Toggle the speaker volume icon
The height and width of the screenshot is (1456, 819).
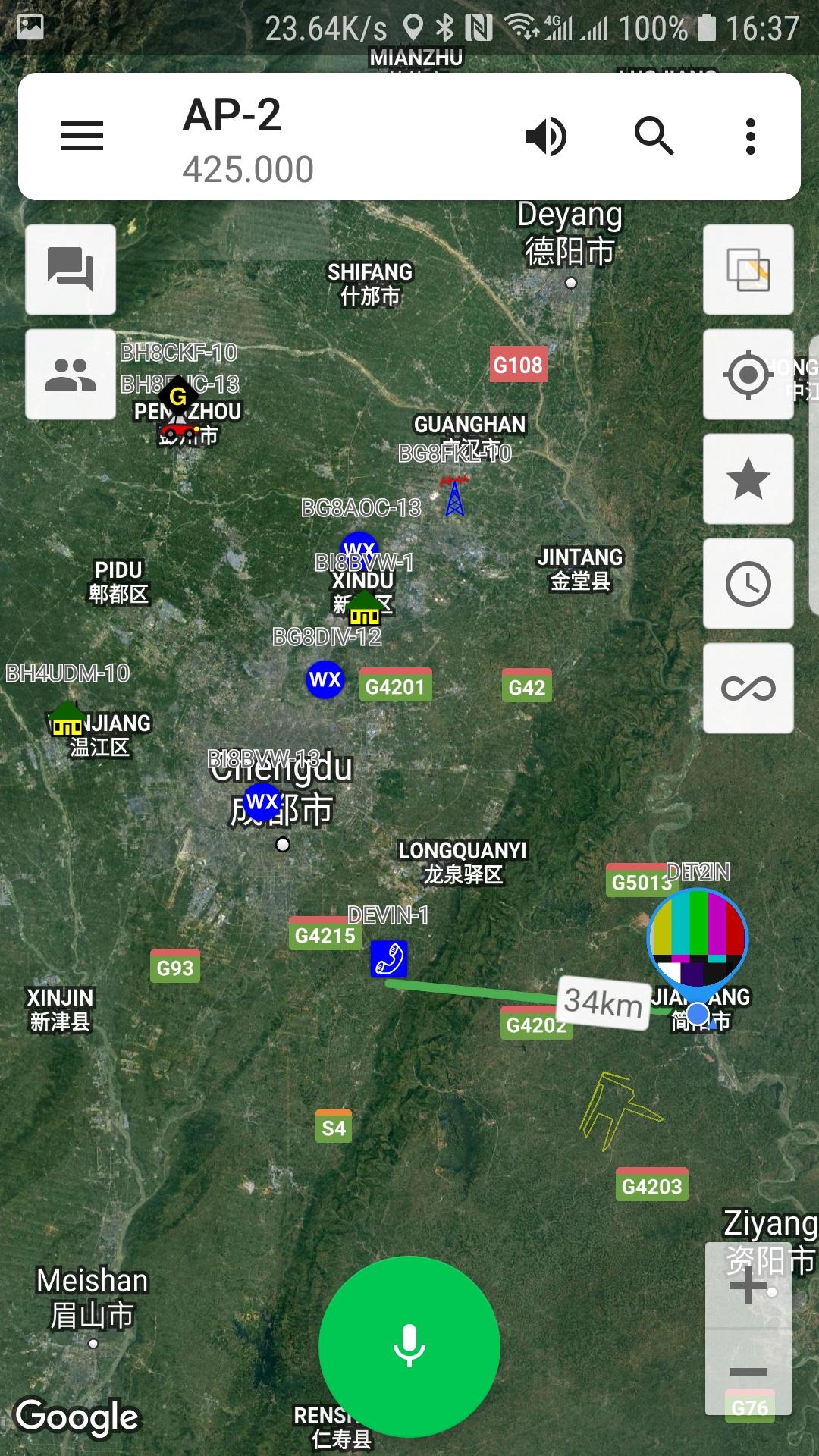(x=546, y=136)
